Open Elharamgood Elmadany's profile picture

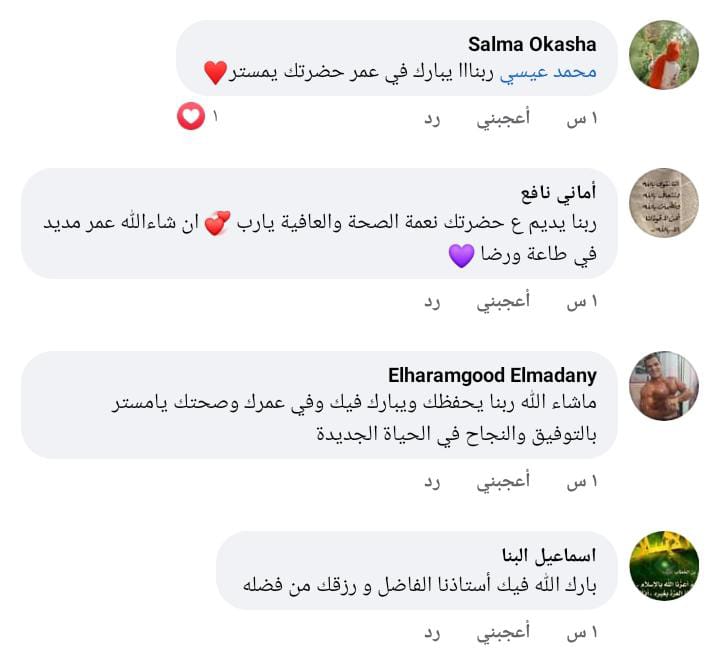(664, 385)
